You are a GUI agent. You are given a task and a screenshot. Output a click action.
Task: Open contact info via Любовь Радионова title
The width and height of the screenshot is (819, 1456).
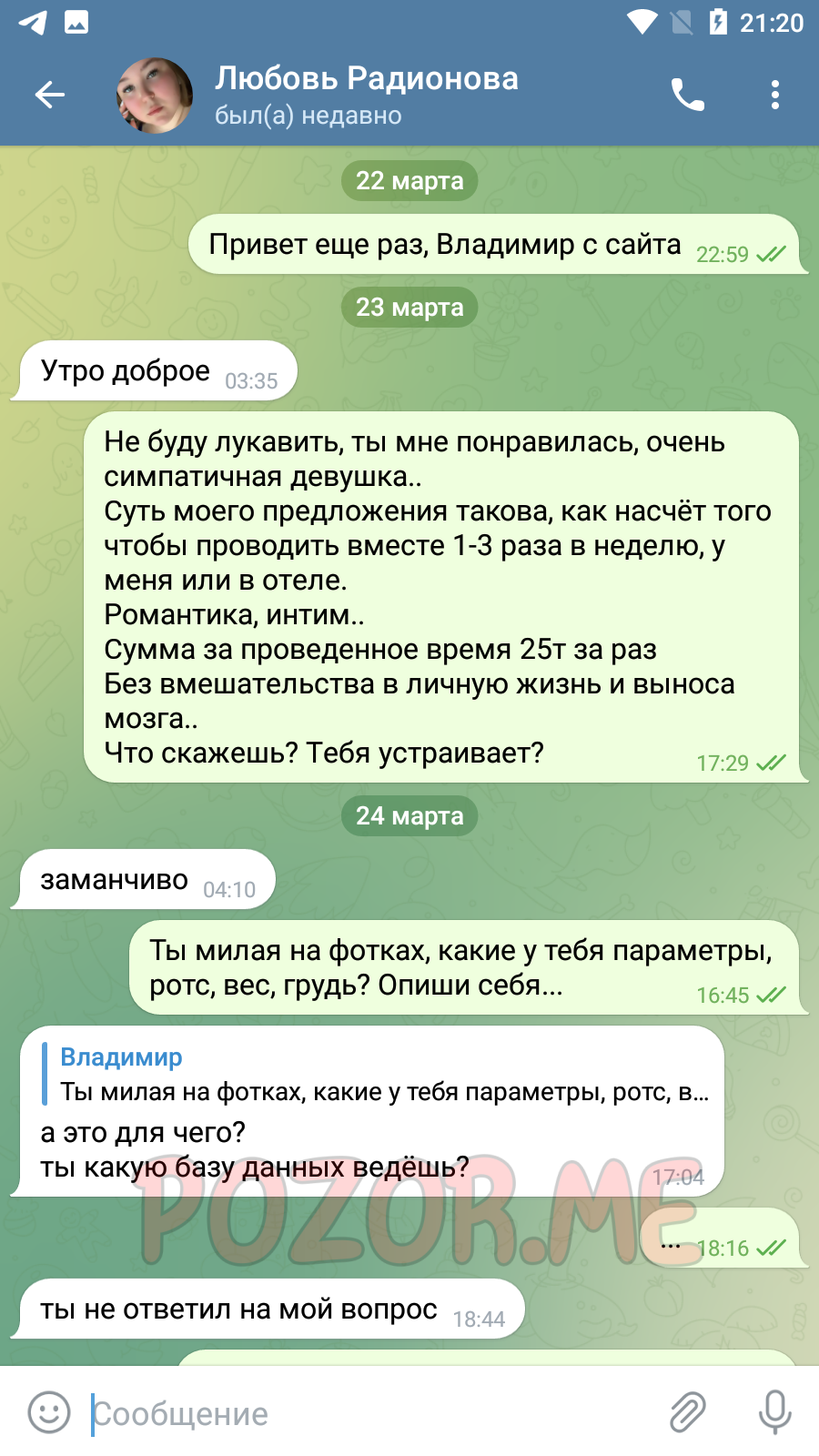(x=367, y=79)
